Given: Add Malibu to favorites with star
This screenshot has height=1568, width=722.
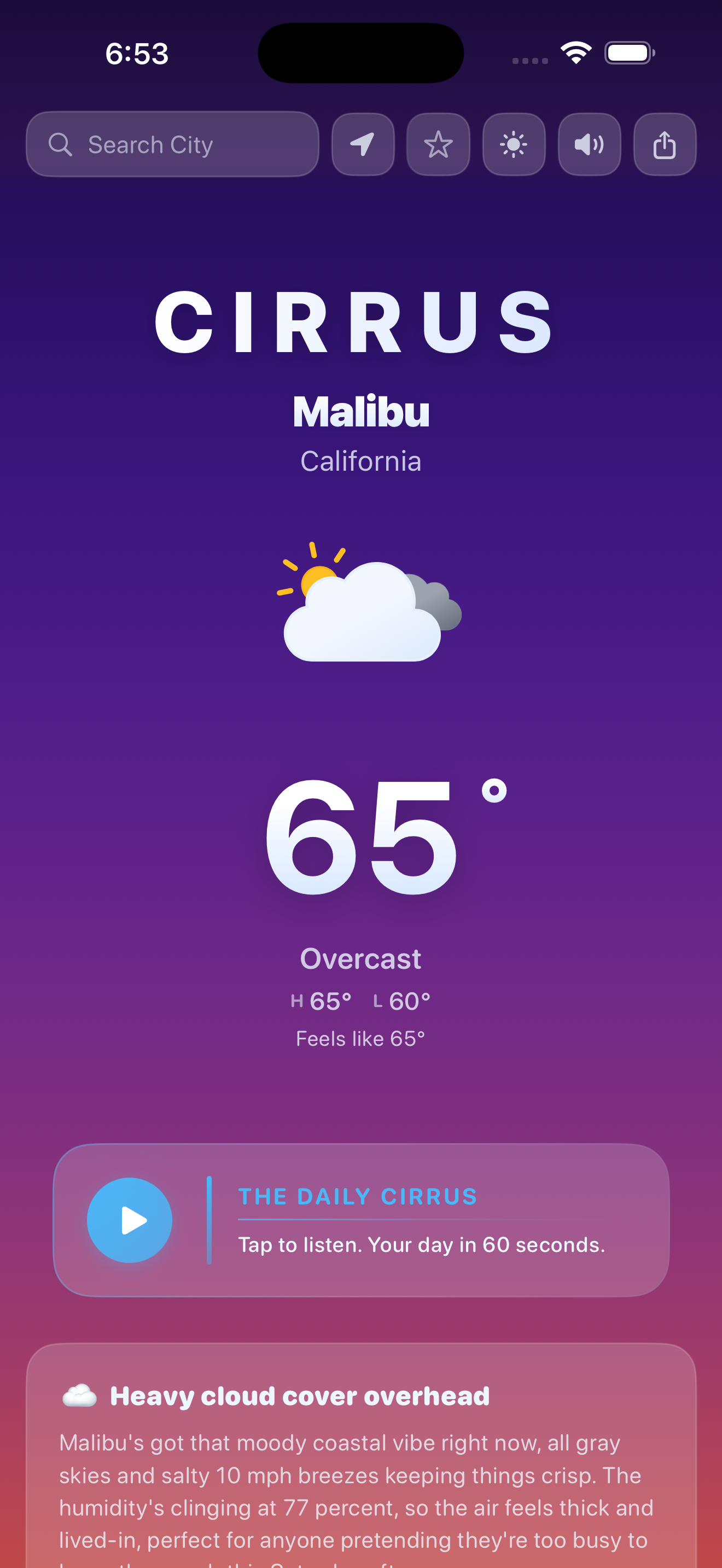Looking at the screenshot, I should click(x=438, y=144).
